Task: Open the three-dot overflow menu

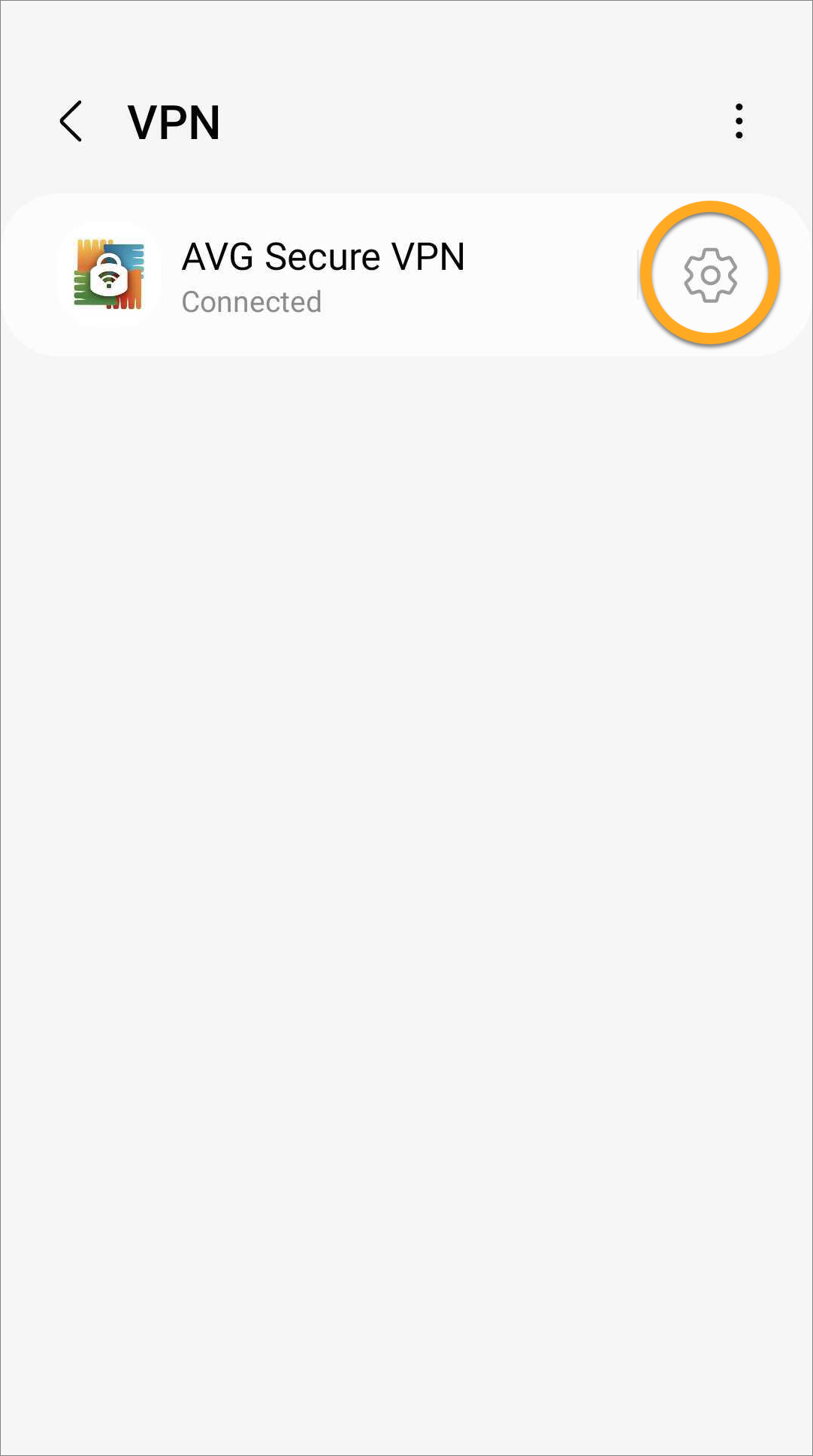Action: tap(739, 122)
